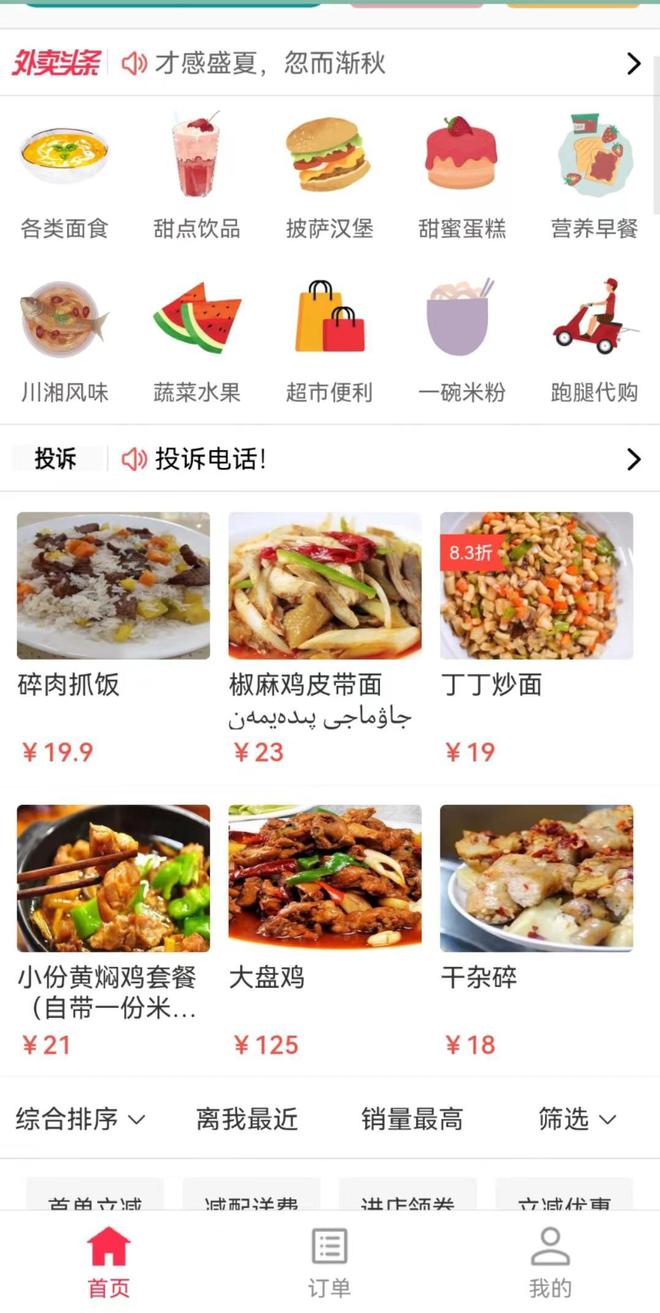Open the 筛选 filter options
The width and height of the screenshot is (660, 1313).
pos(577,1119)
